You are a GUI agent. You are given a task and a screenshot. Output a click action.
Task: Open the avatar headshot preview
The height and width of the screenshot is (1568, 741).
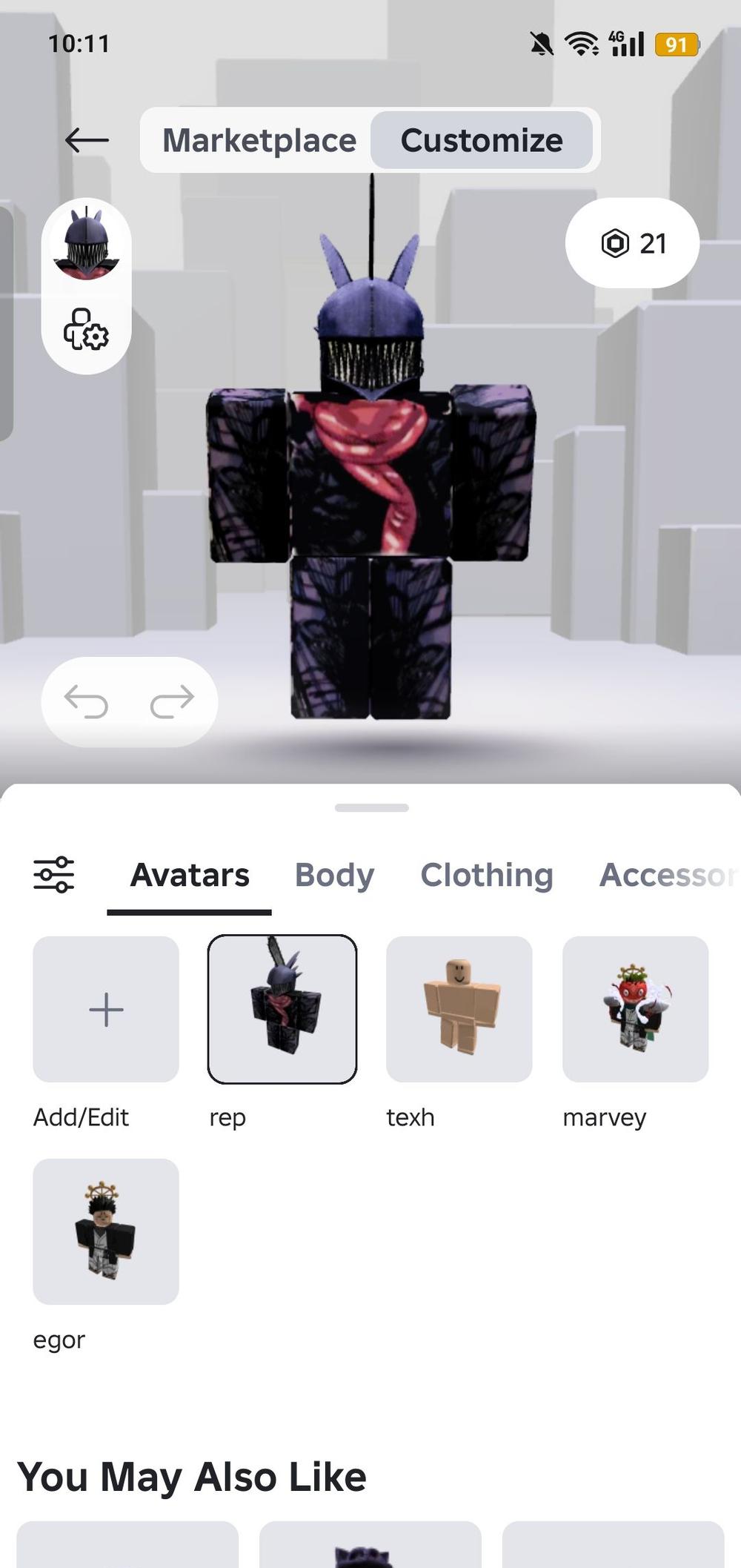pos(87,244)
